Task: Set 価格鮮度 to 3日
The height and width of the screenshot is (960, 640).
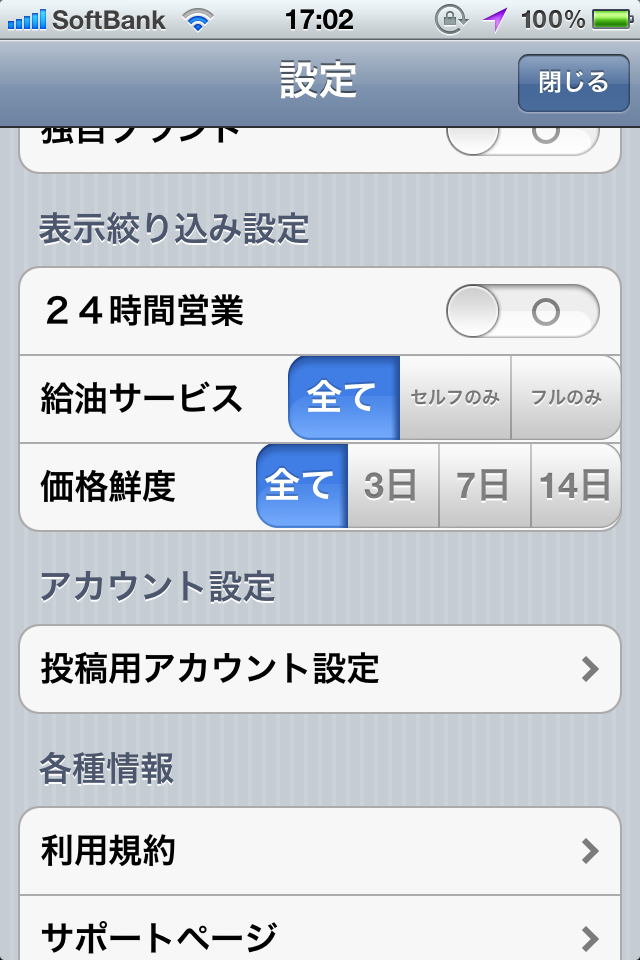Action: (x=393, y=486)
